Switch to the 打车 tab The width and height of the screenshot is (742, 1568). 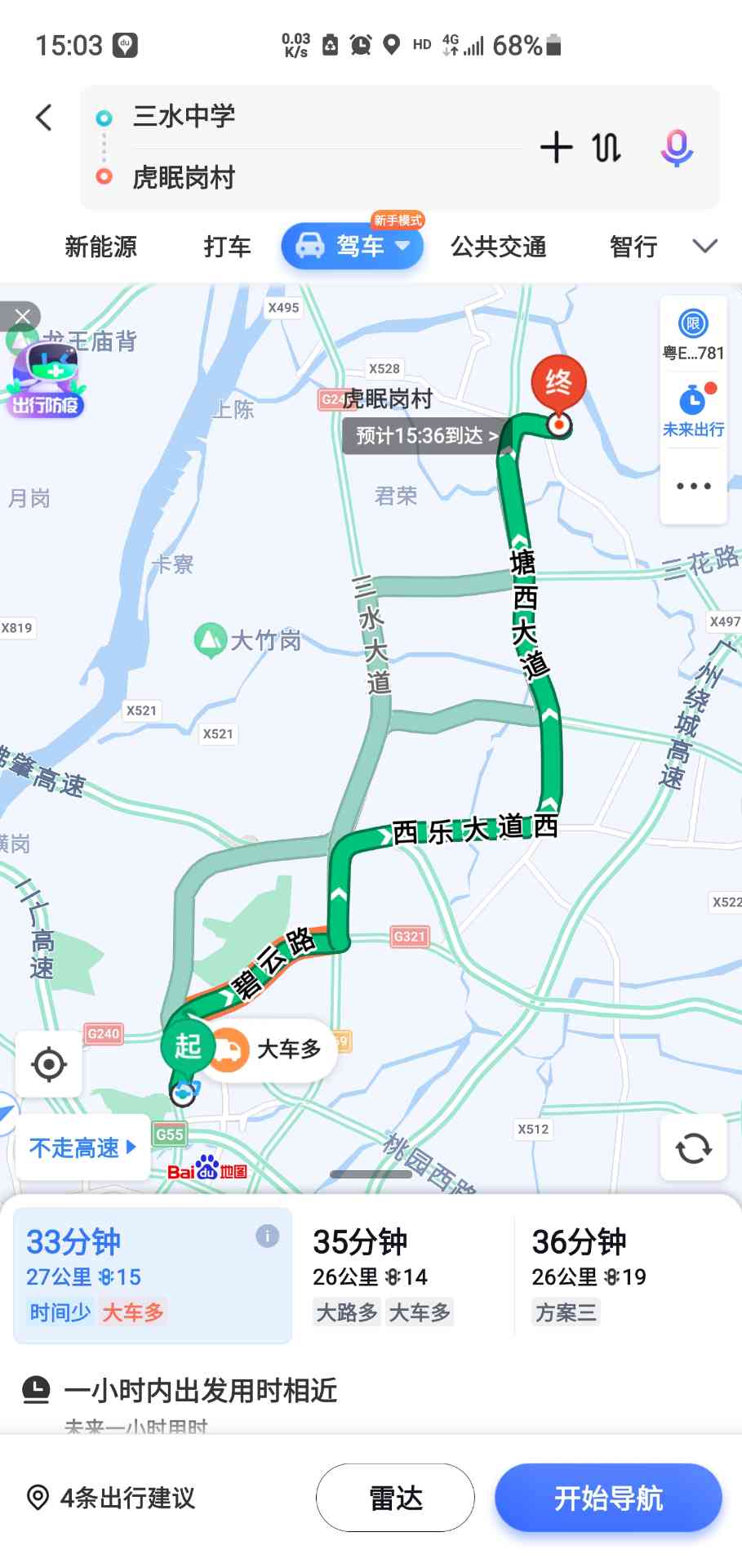pos(227,247)
